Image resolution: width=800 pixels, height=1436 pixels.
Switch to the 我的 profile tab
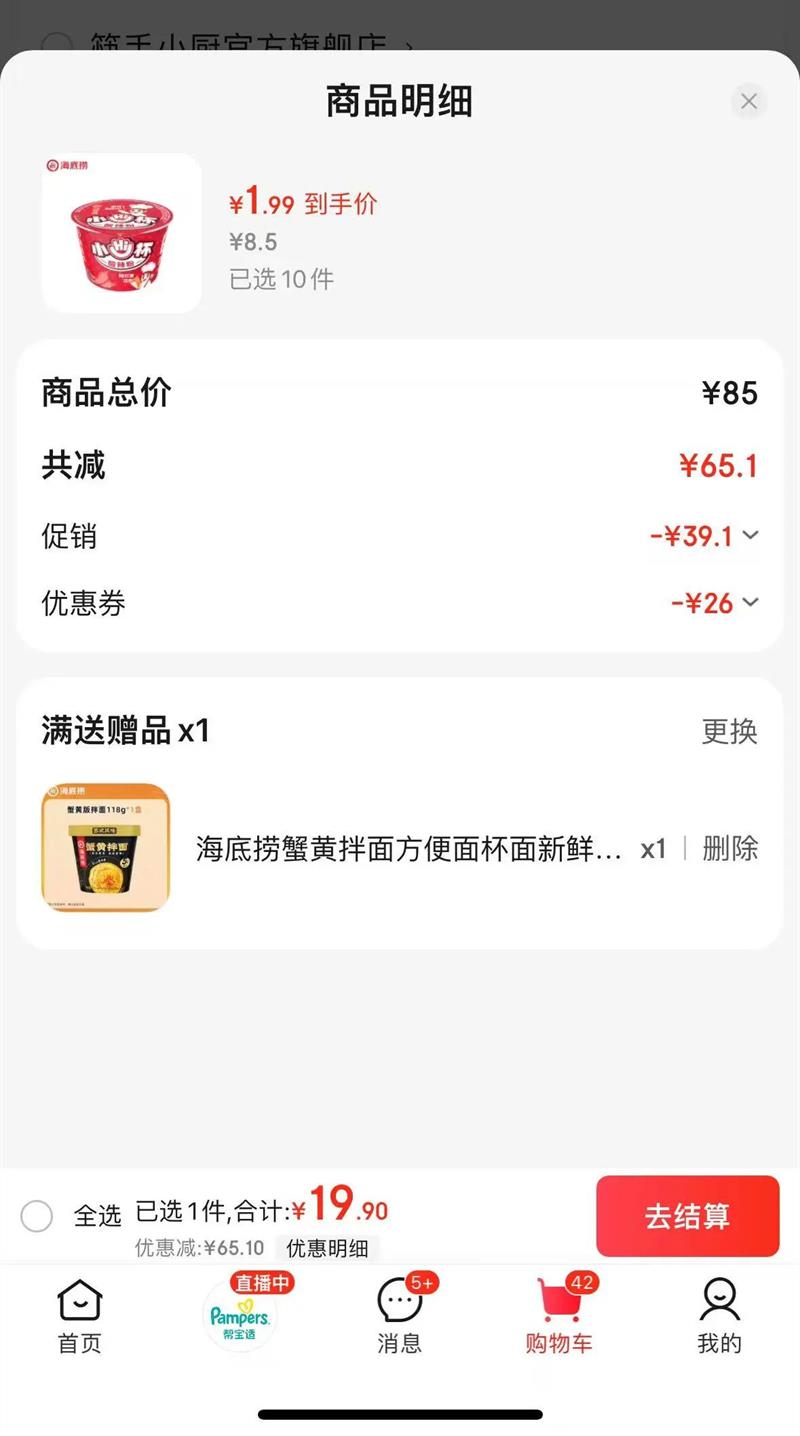[719, 1317]
